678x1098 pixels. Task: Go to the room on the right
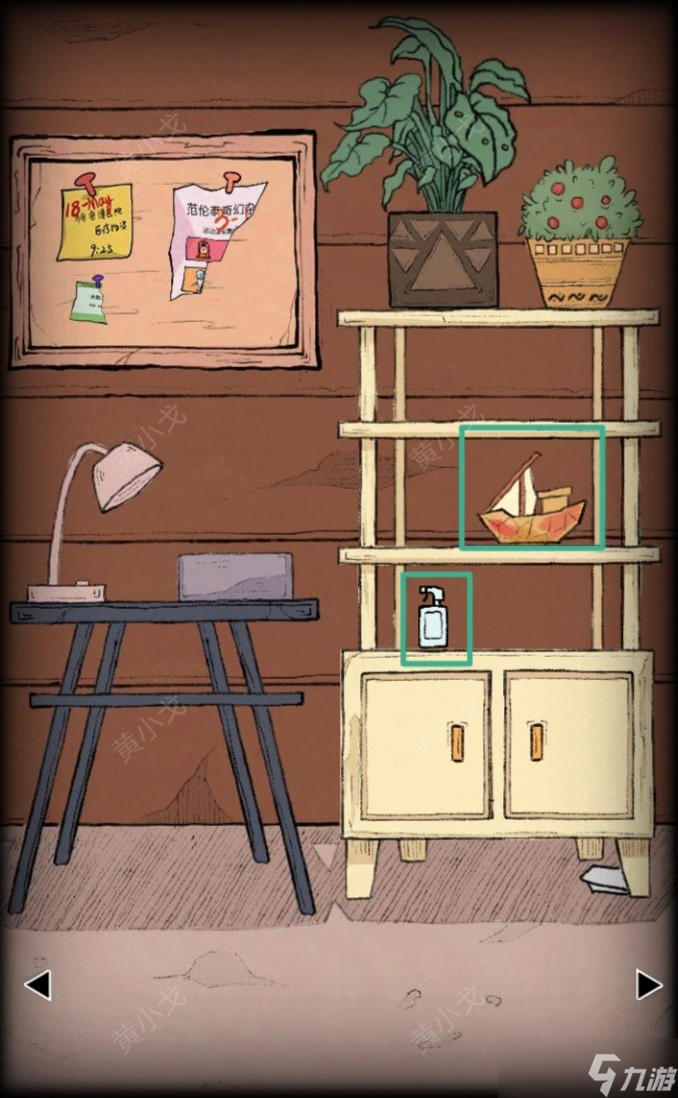pyautogui.click(x=648, y=985)
